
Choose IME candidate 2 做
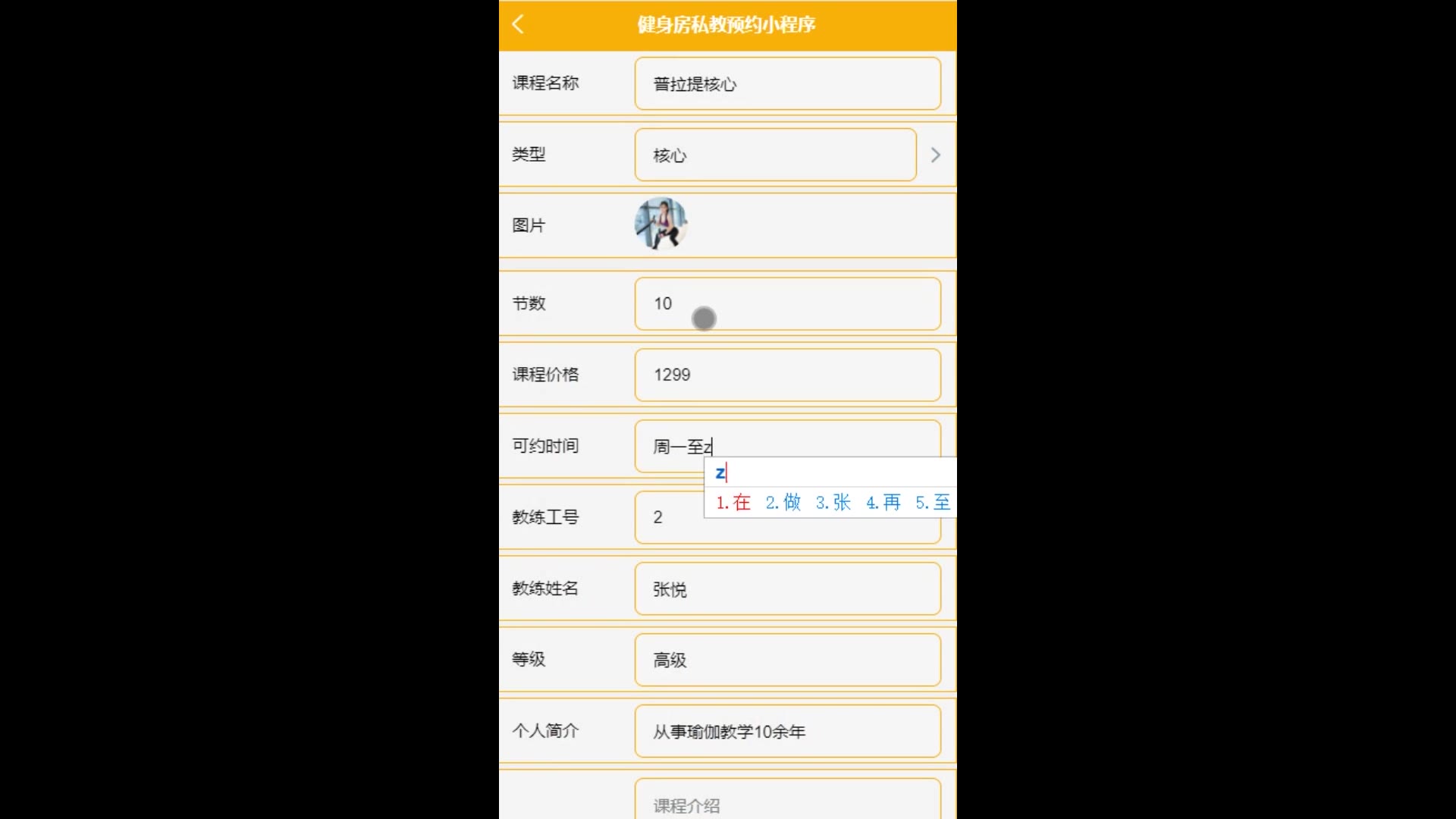coord(783,502)
